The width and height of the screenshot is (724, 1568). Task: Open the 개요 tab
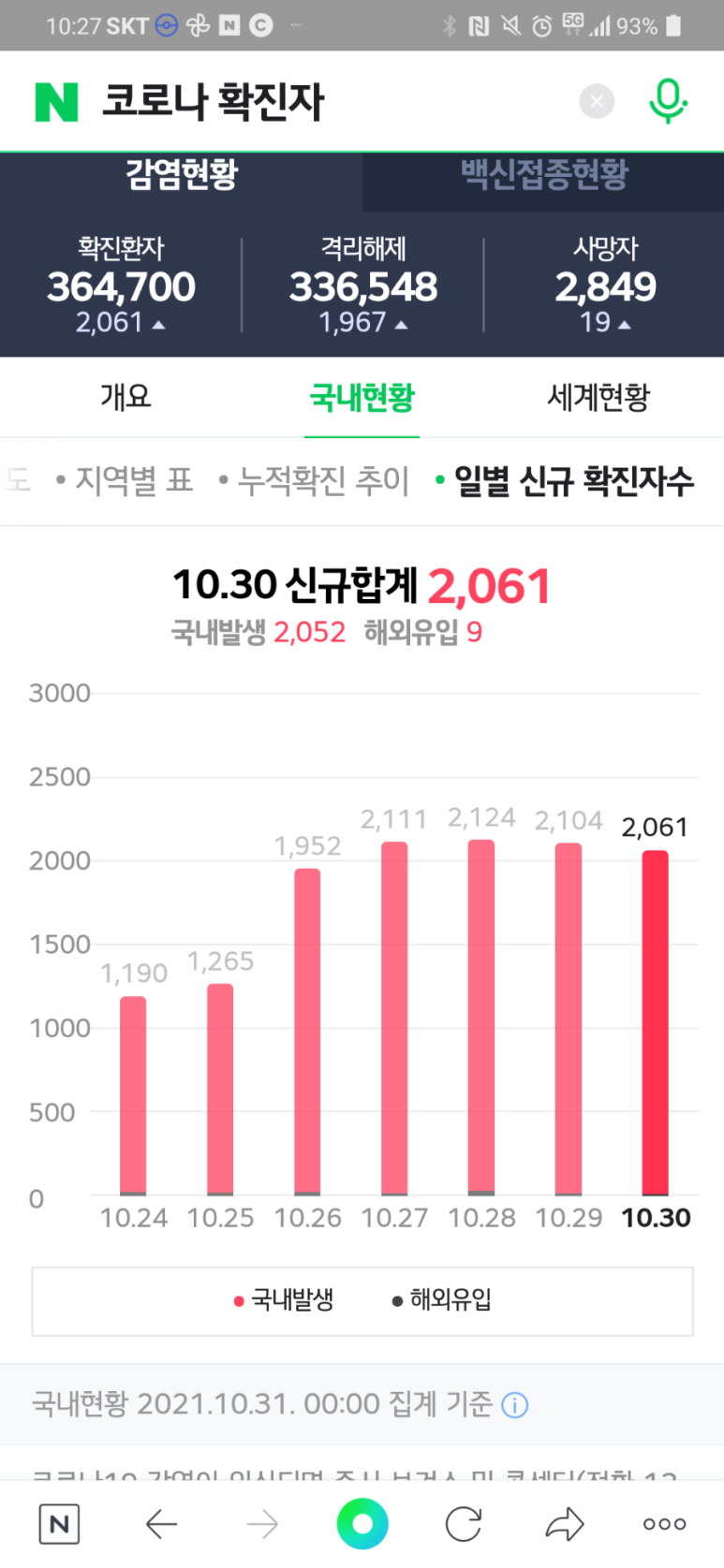(x=126, y=397)
